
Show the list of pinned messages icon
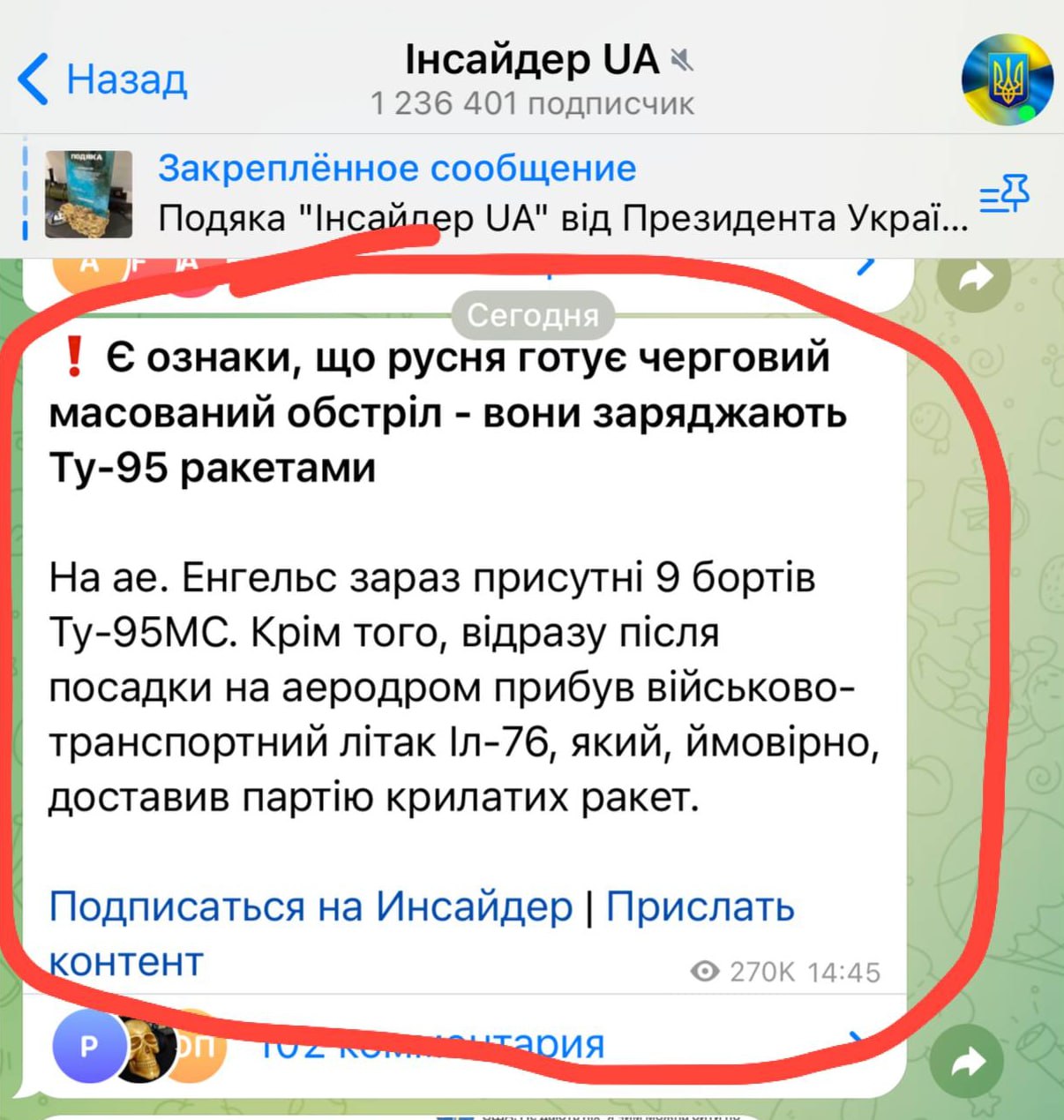point(1005,194)
